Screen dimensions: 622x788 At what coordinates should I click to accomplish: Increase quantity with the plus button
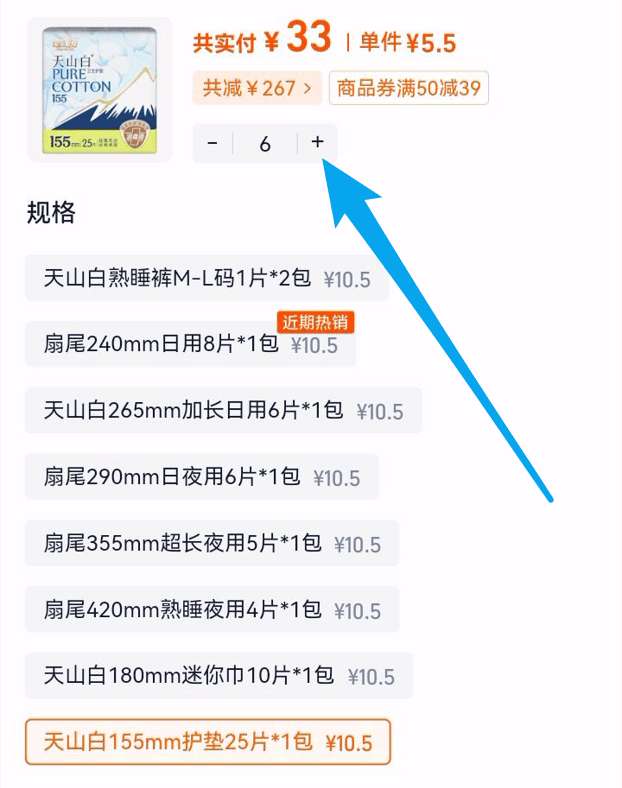point(318,142)
